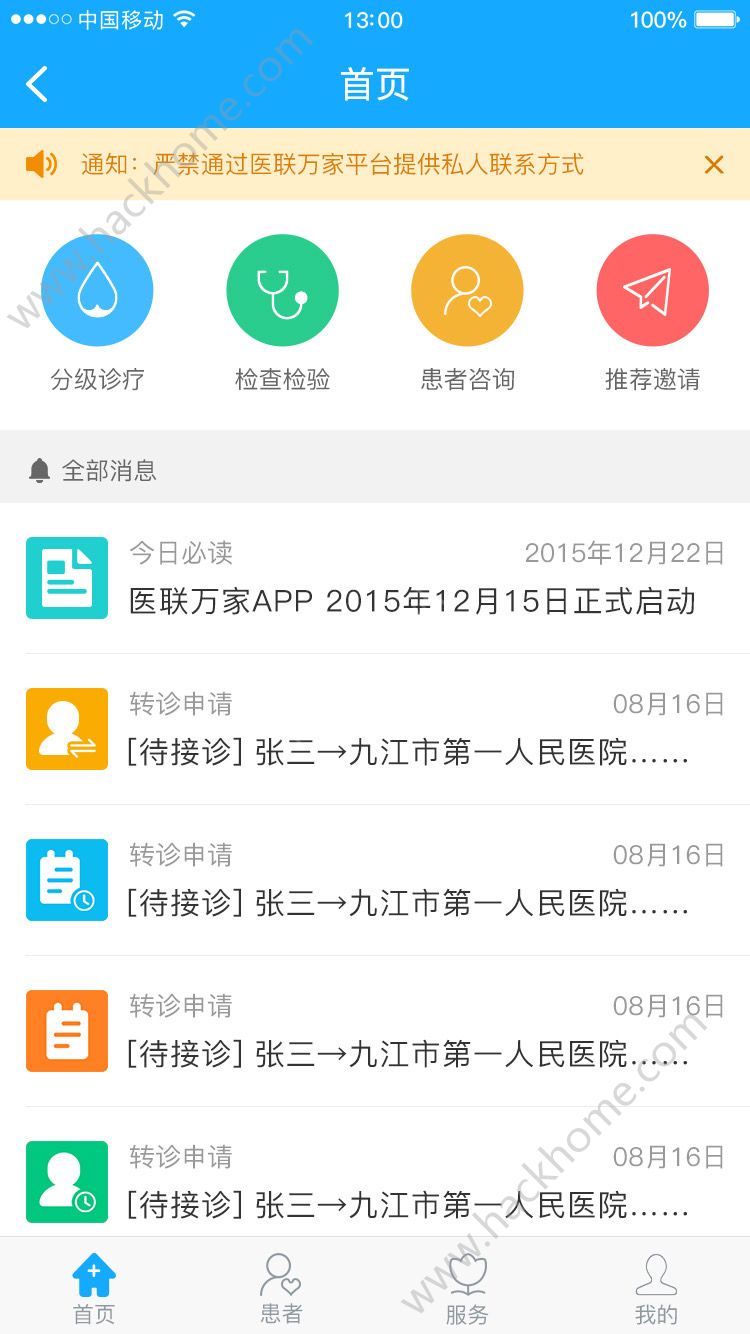750x1334 pixels.
Task: Dismiss the yellow notice banner
Action: click(713, 165)
